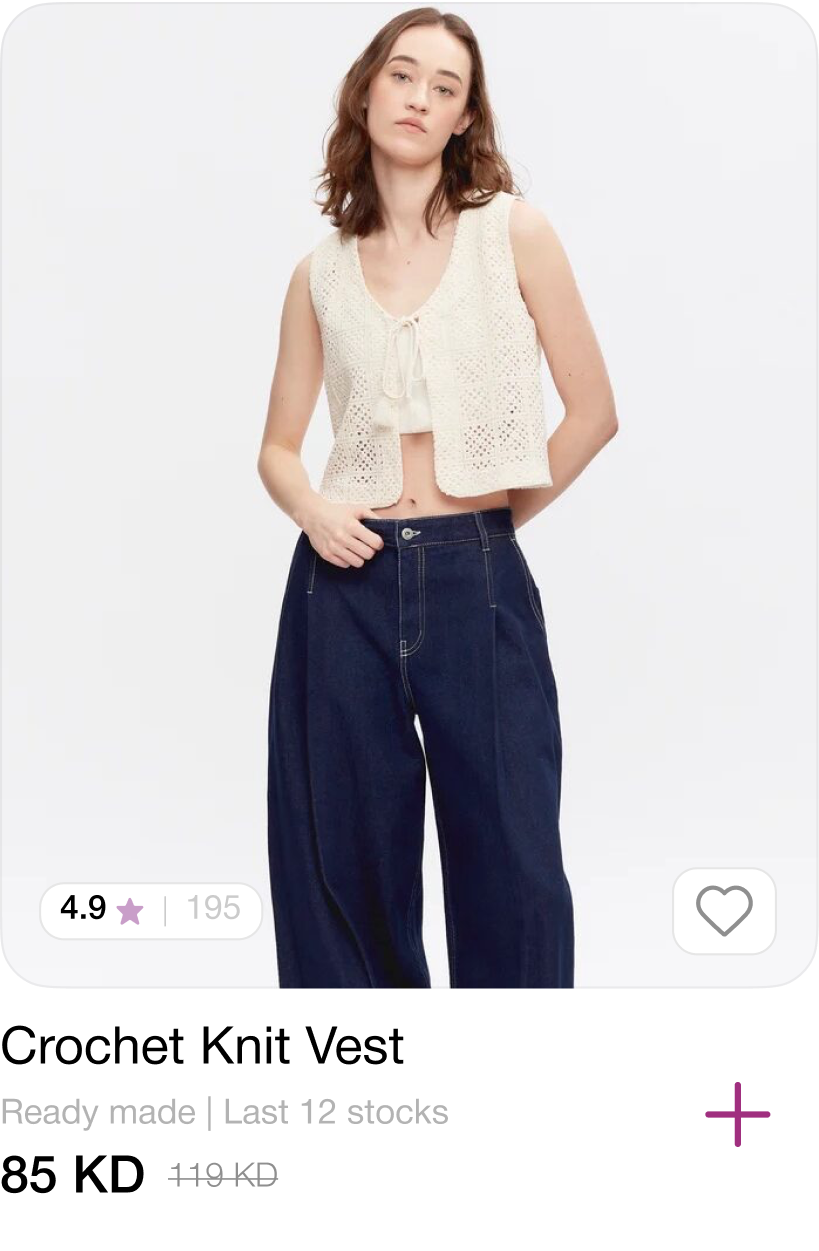819x1251 pixels.
Task: Open the product card with the crochet vest
Action: click(410, 450)
